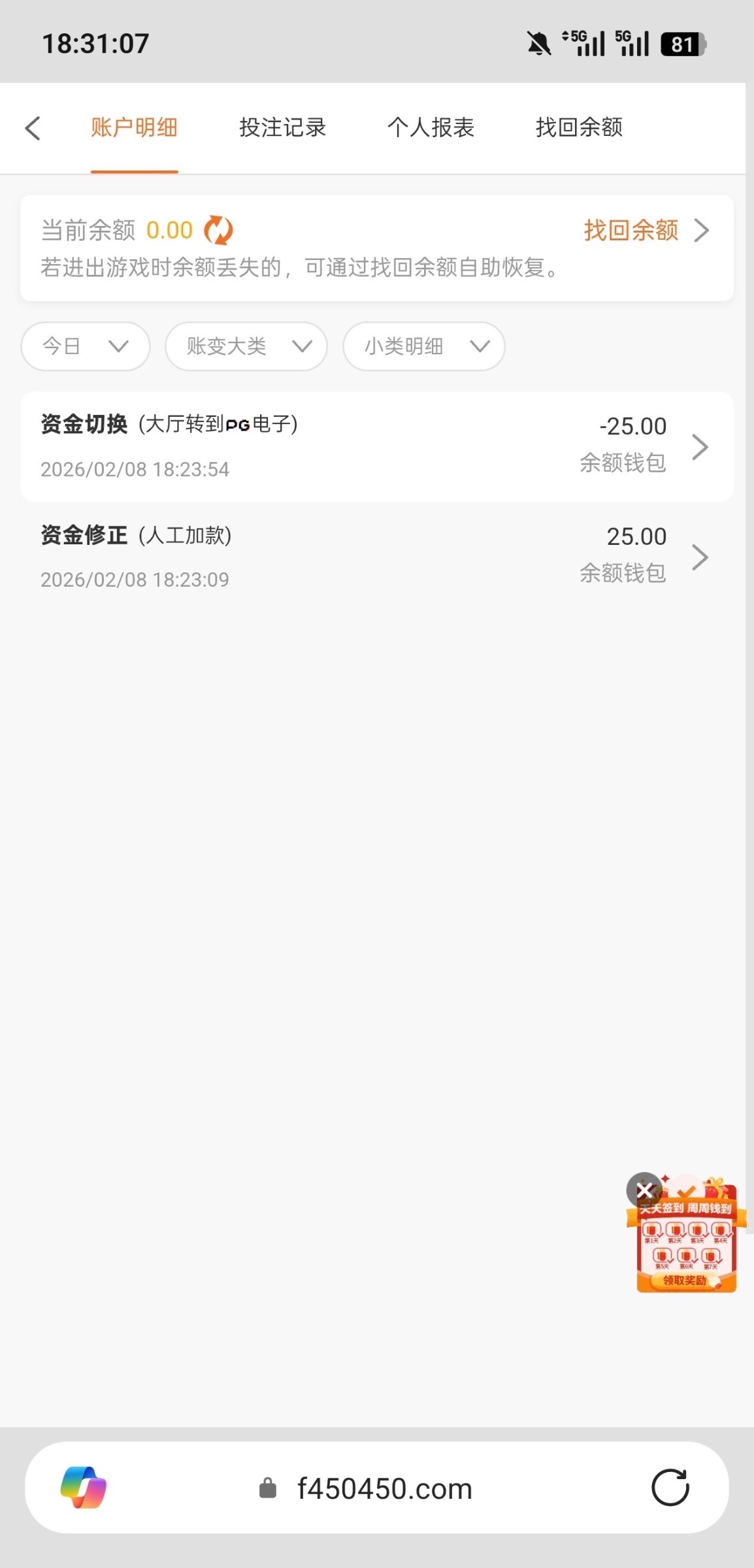Select the 账户明细 tab

pos(135,128)
